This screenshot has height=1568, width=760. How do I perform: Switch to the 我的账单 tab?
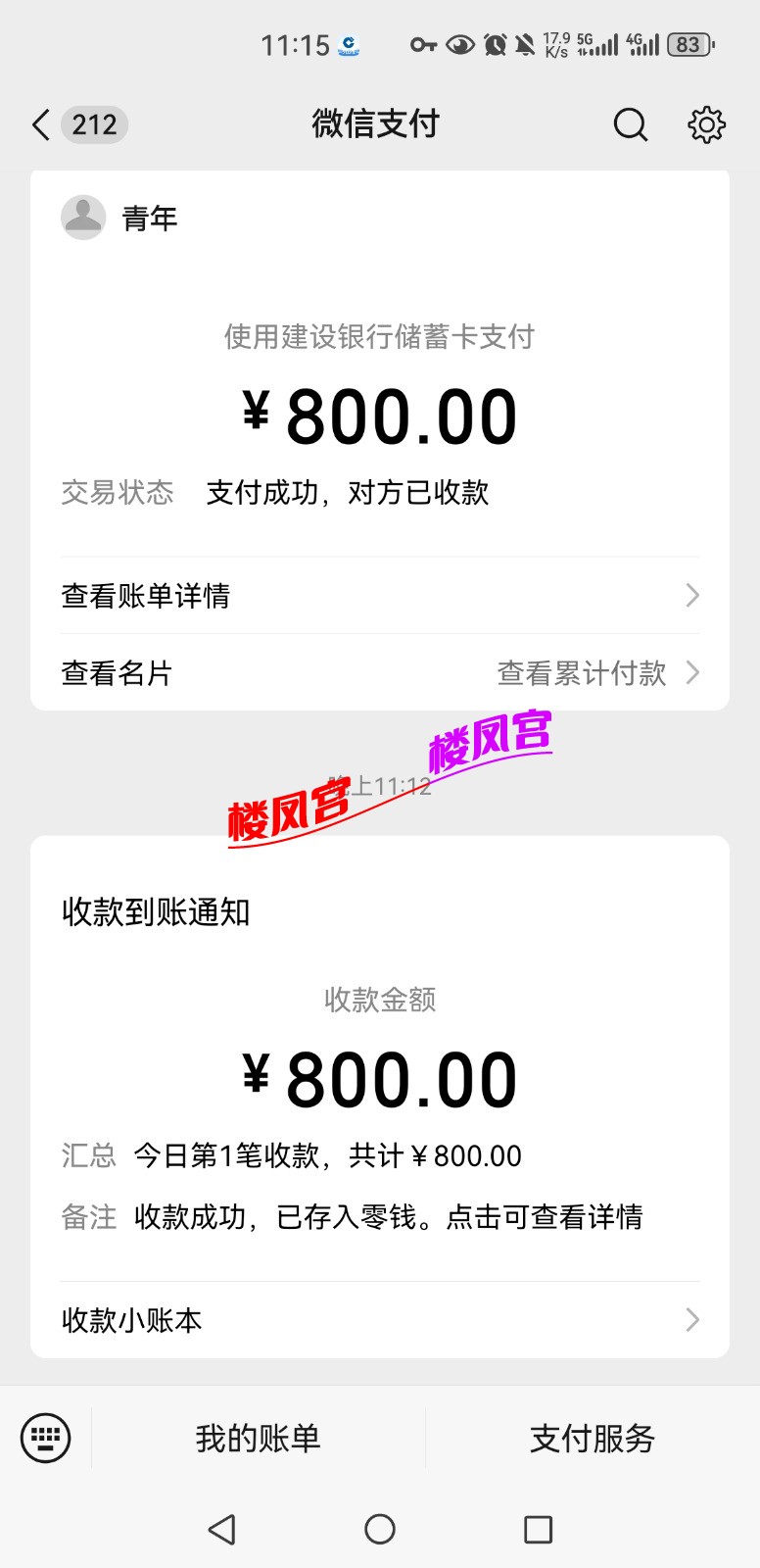pyautogui.click(x=257, y=1437)
